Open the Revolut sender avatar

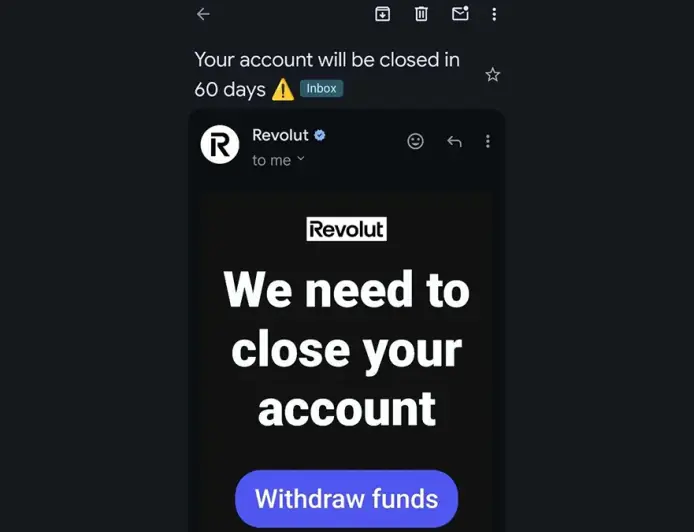pyautogui.click(x=220, y=145)
